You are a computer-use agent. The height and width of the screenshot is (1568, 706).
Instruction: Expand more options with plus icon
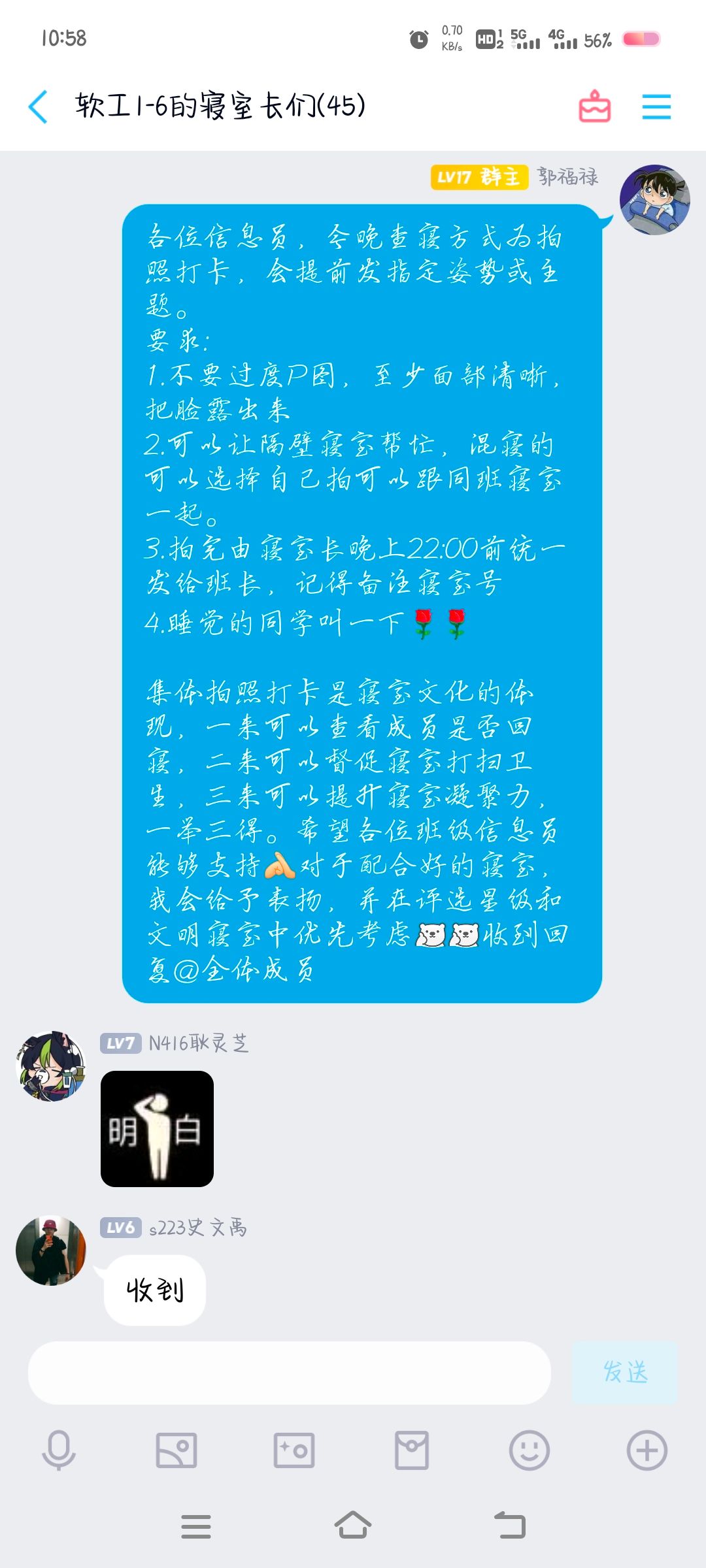tap(647, 1450)
